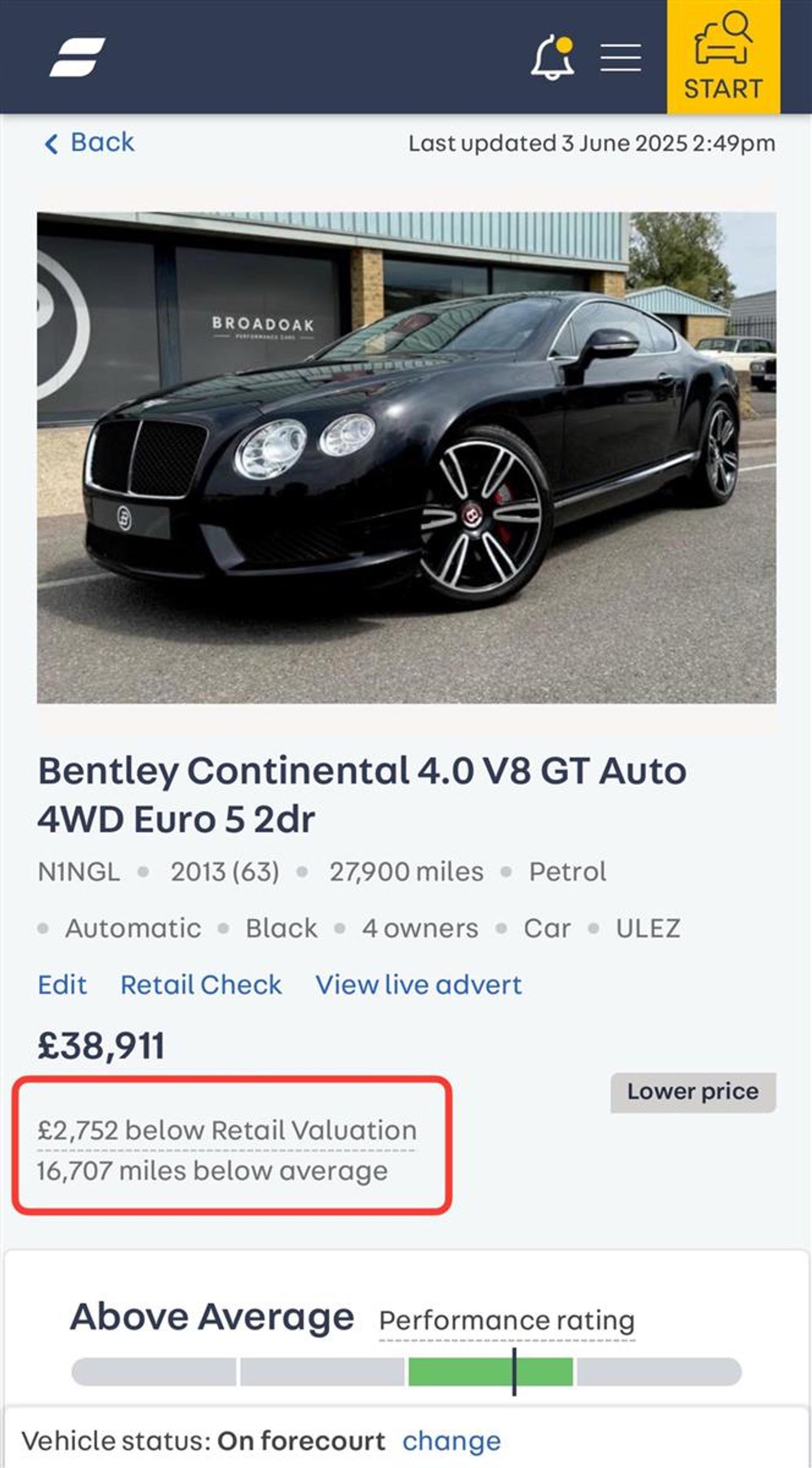Open Retail Check
812x1468 pixels.
click(201, 984)
